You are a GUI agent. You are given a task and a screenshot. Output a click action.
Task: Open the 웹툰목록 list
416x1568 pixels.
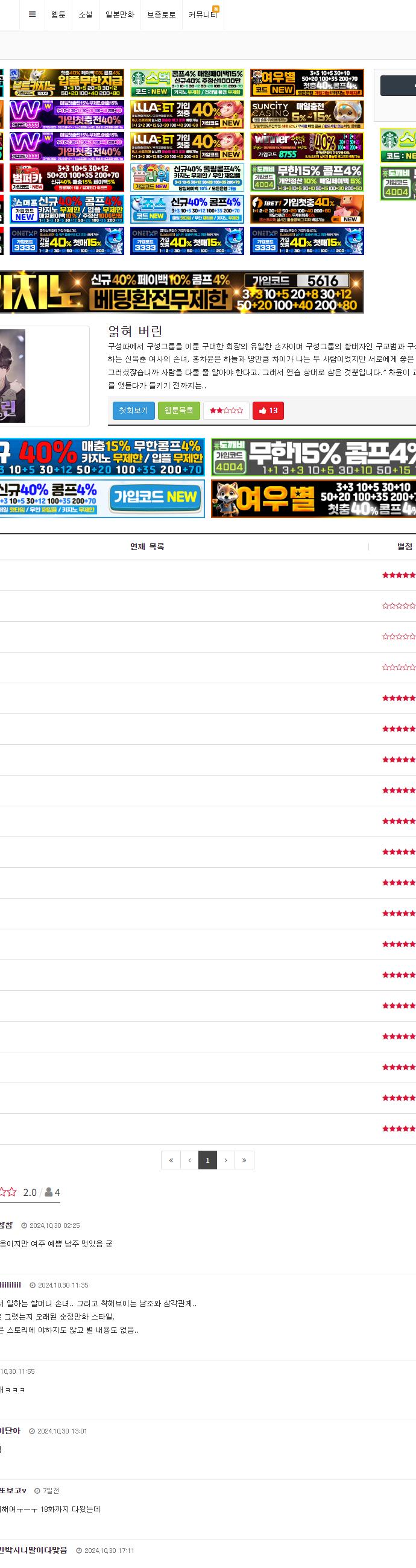coord(179,410)
